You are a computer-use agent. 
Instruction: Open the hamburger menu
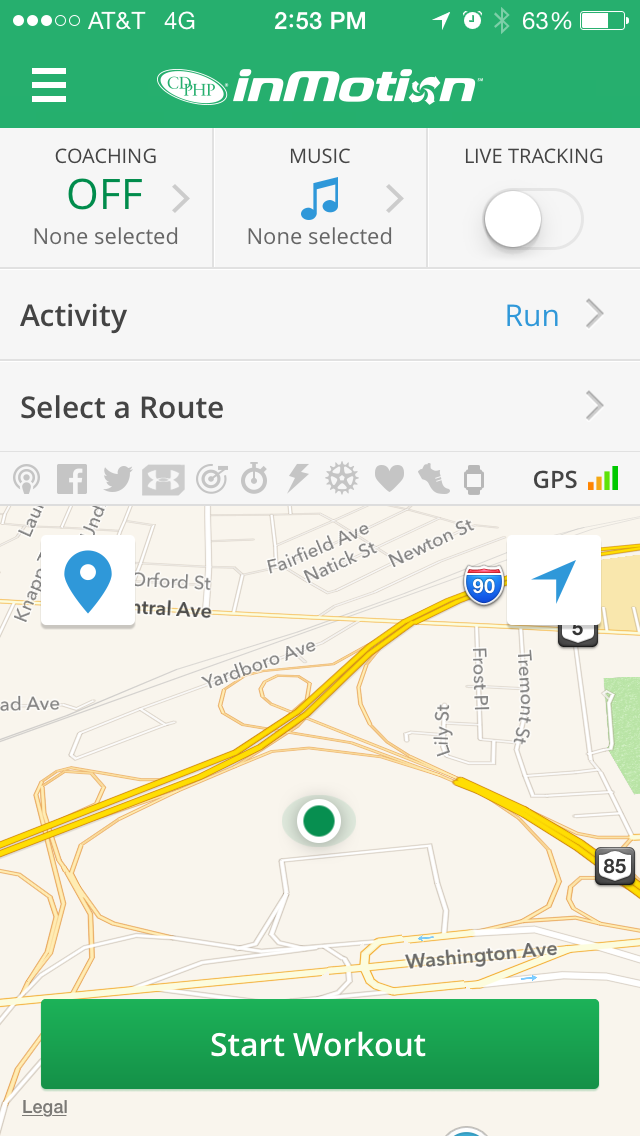[49, 85]
